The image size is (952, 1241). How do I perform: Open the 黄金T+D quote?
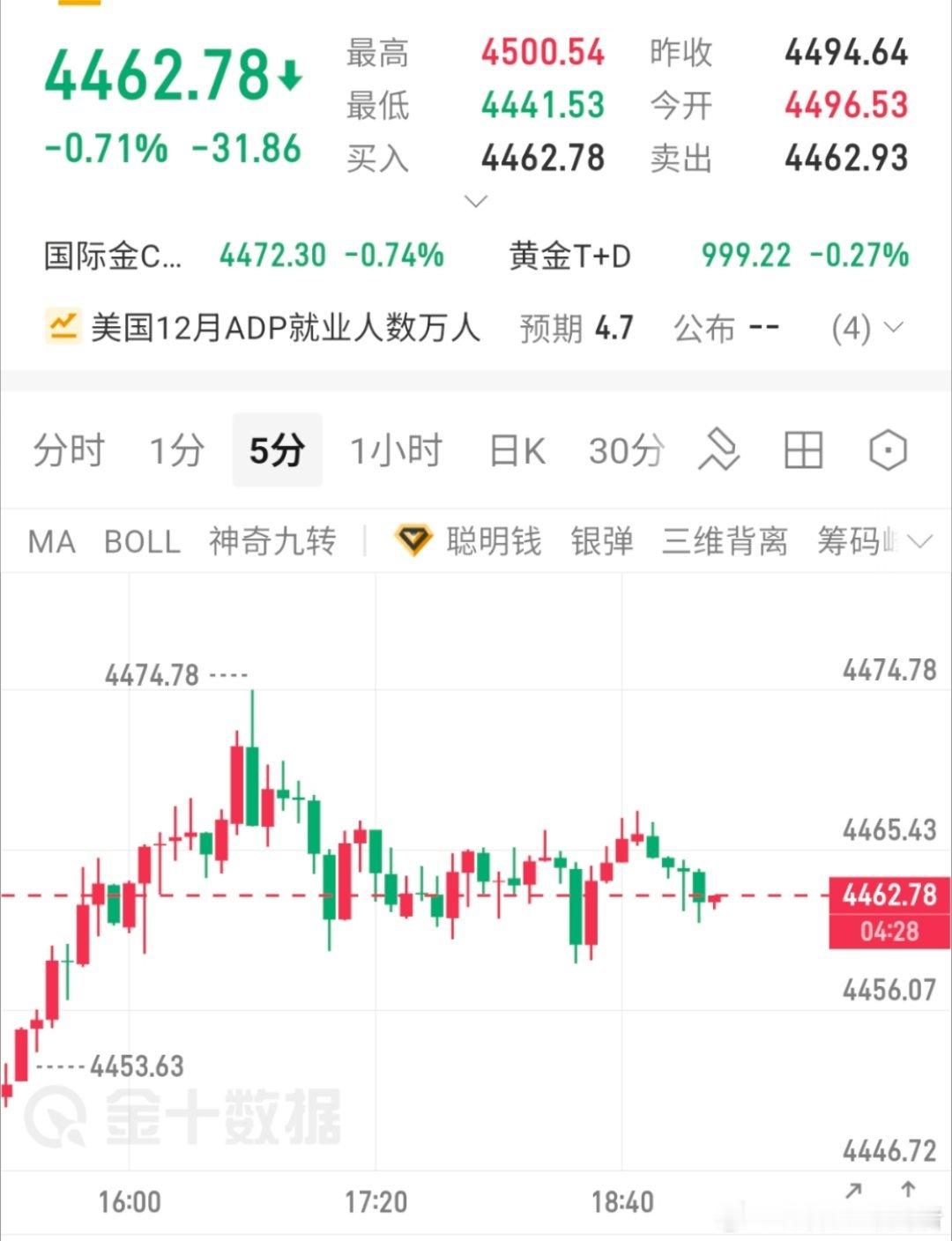click(569, 256)
